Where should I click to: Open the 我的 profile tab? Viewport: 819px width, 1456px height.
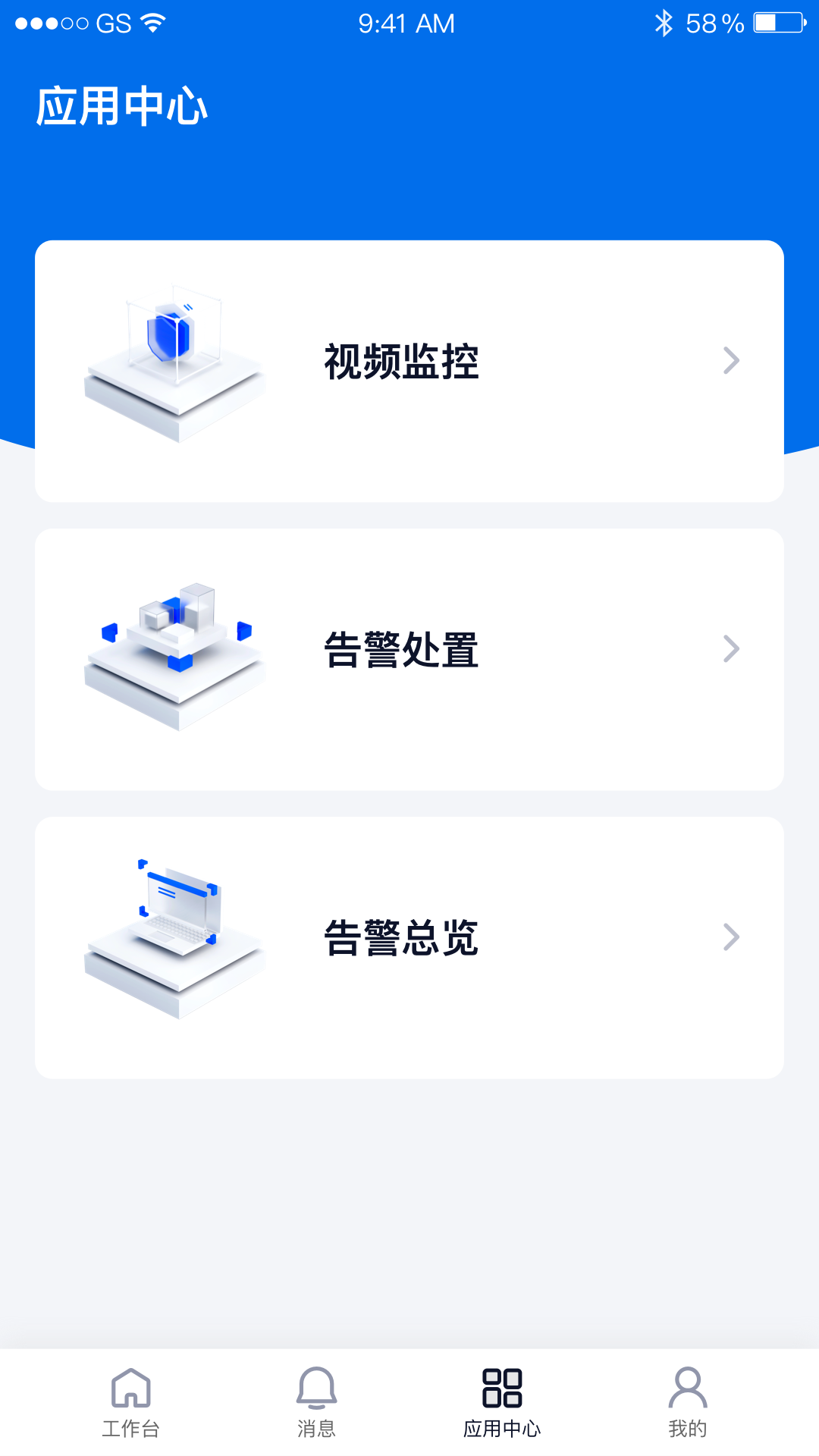tap(687, 1402)
